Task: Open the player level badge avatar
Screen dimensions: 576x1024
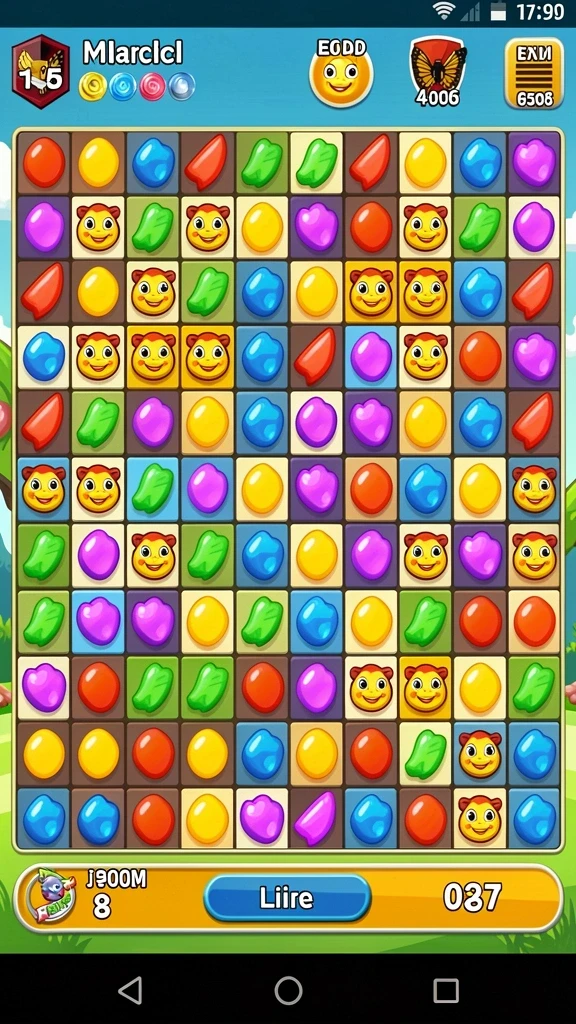Action: point(40,71)
